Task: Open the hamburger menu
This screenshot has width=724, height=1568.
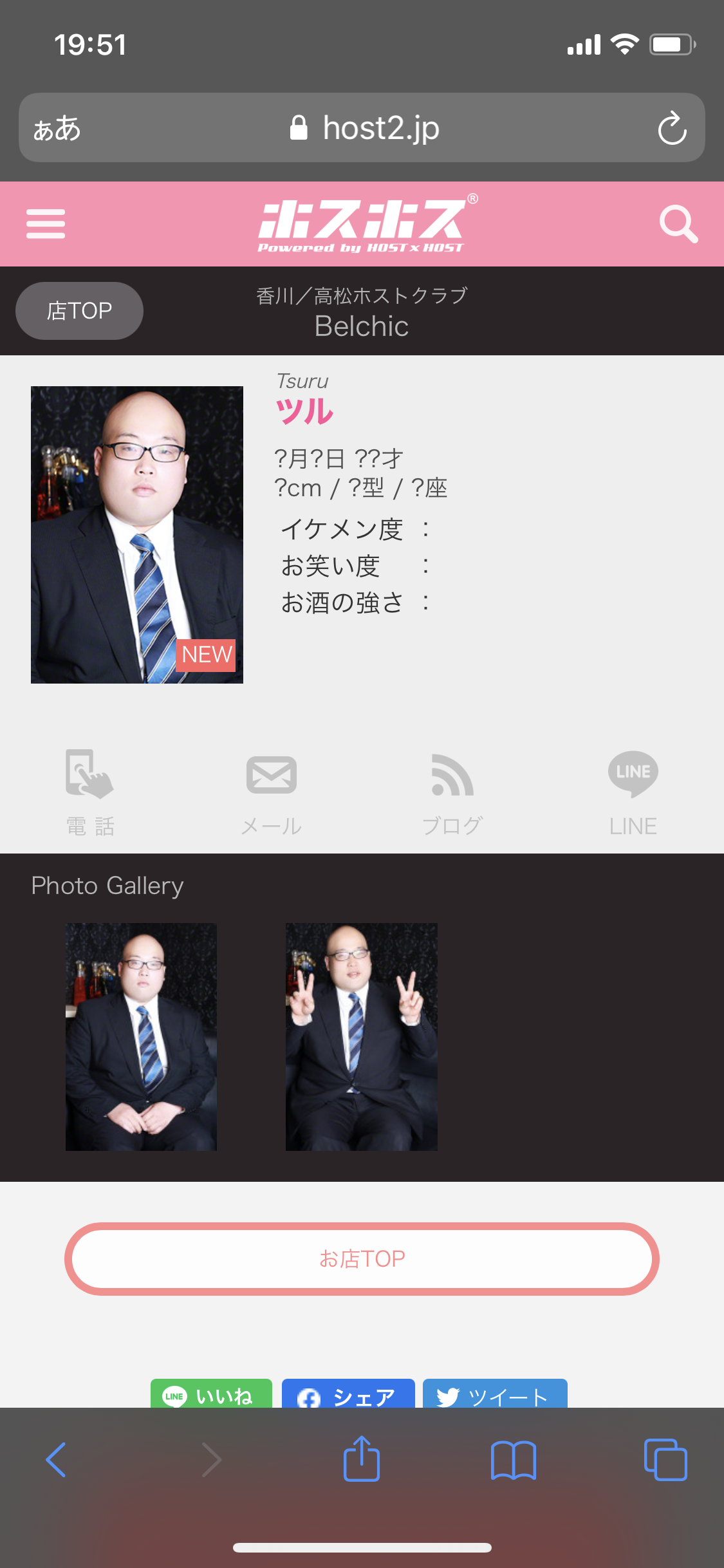Action: pos(45,224)
